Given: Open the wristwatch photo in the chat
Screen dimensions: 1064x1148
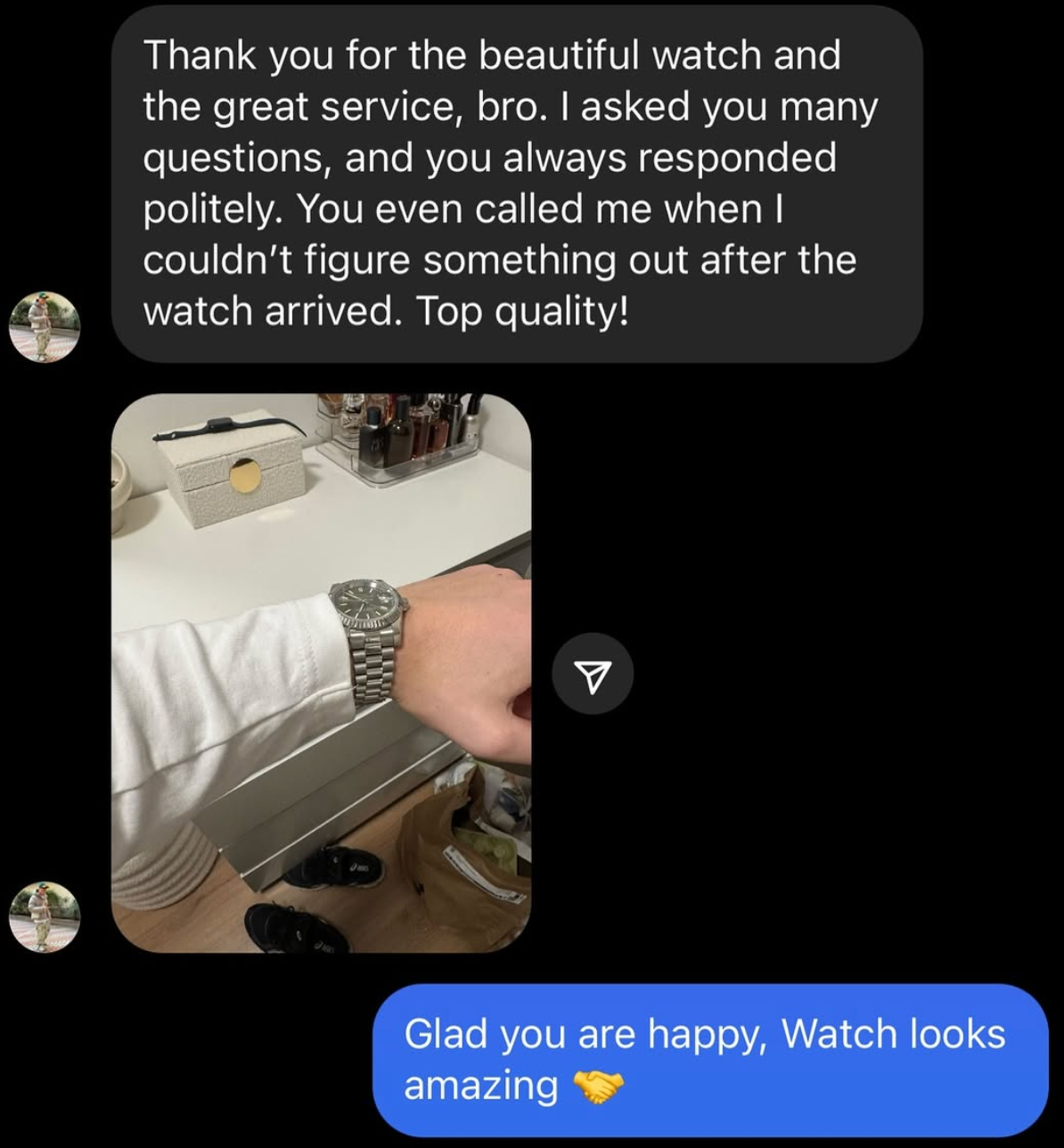Looking at the screenshot, I should (x=321, y=673).
